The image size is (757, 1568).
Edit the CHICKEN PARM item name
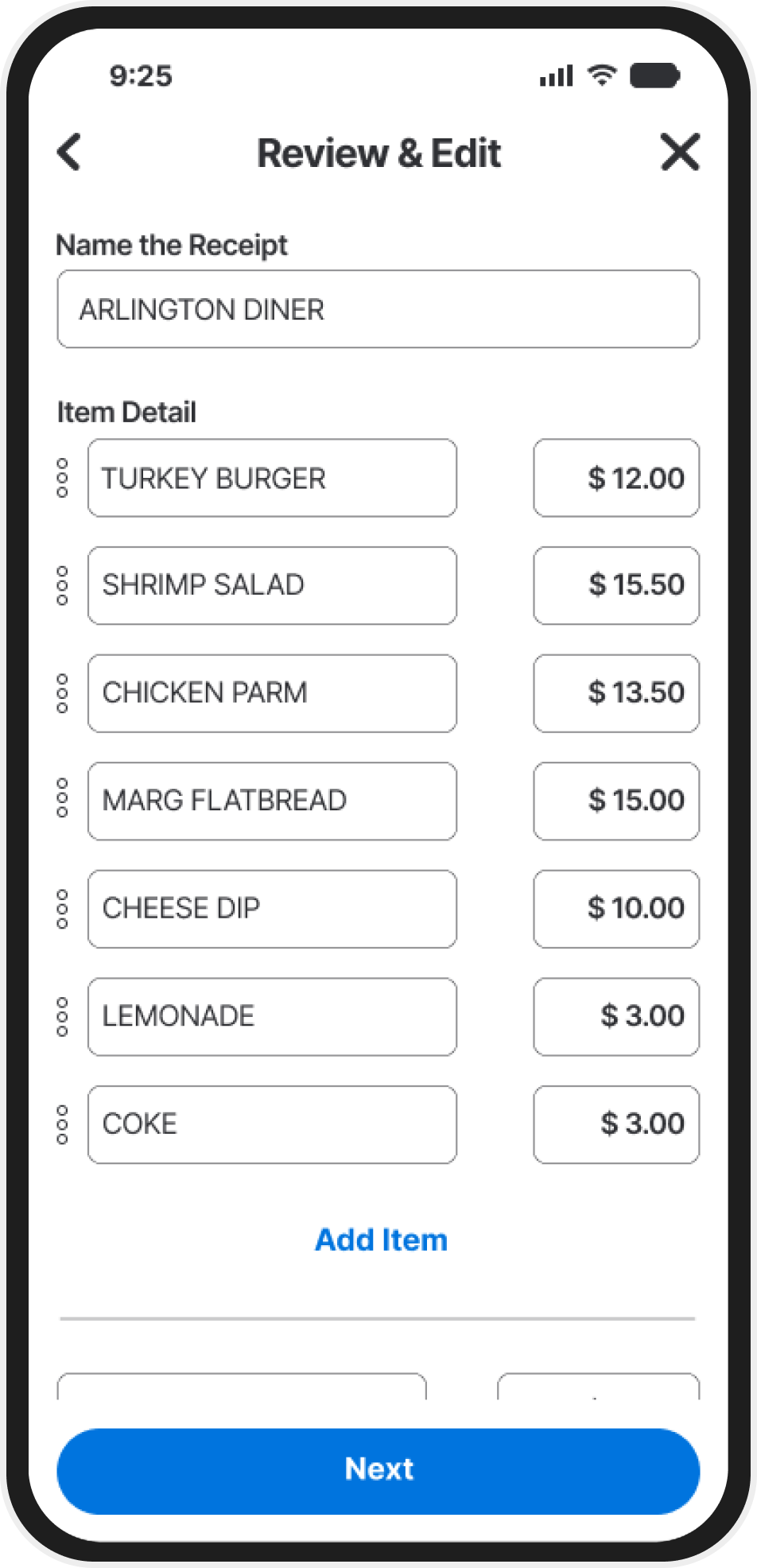click(272, 693)
